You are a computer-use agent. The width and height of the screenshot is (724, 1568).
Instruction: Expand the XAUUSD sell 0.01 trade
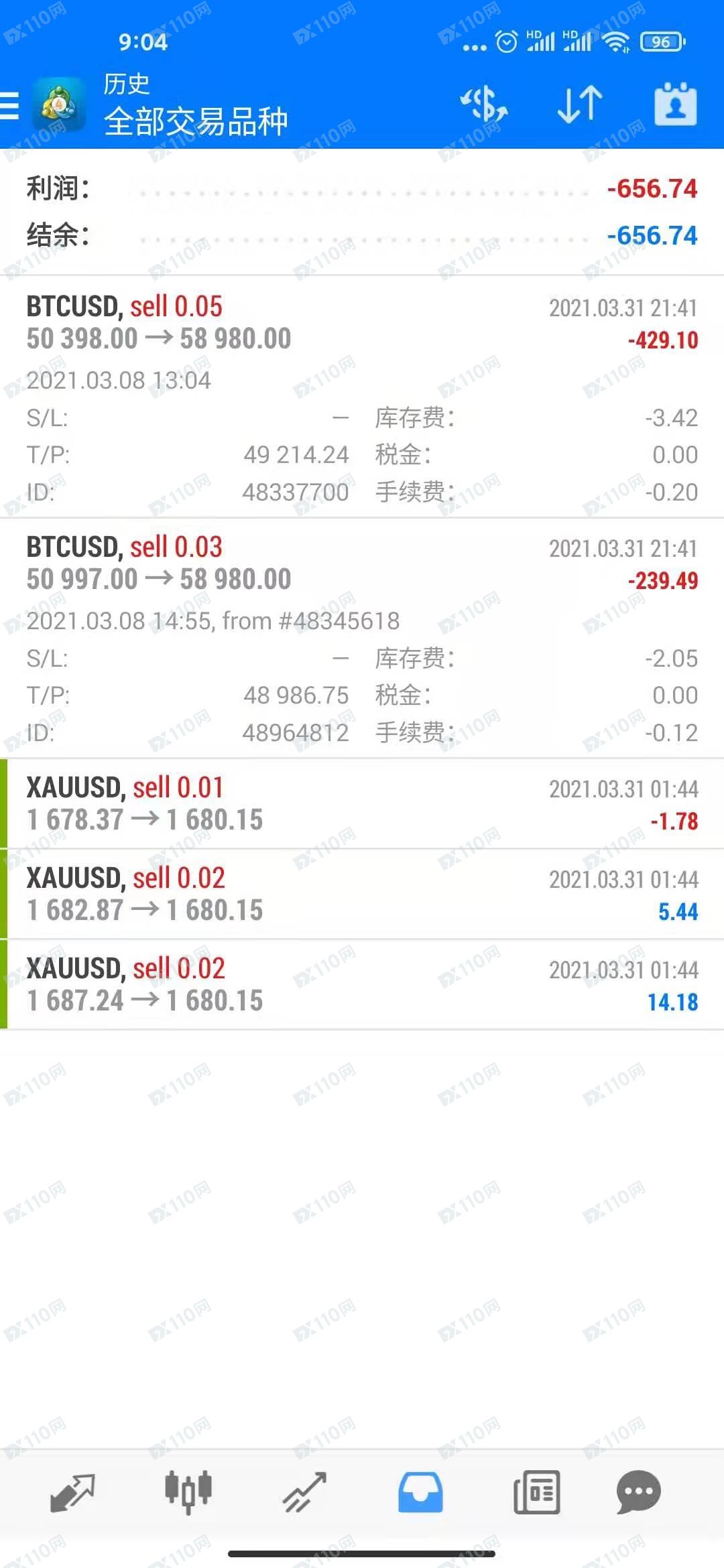coord(362,803)
